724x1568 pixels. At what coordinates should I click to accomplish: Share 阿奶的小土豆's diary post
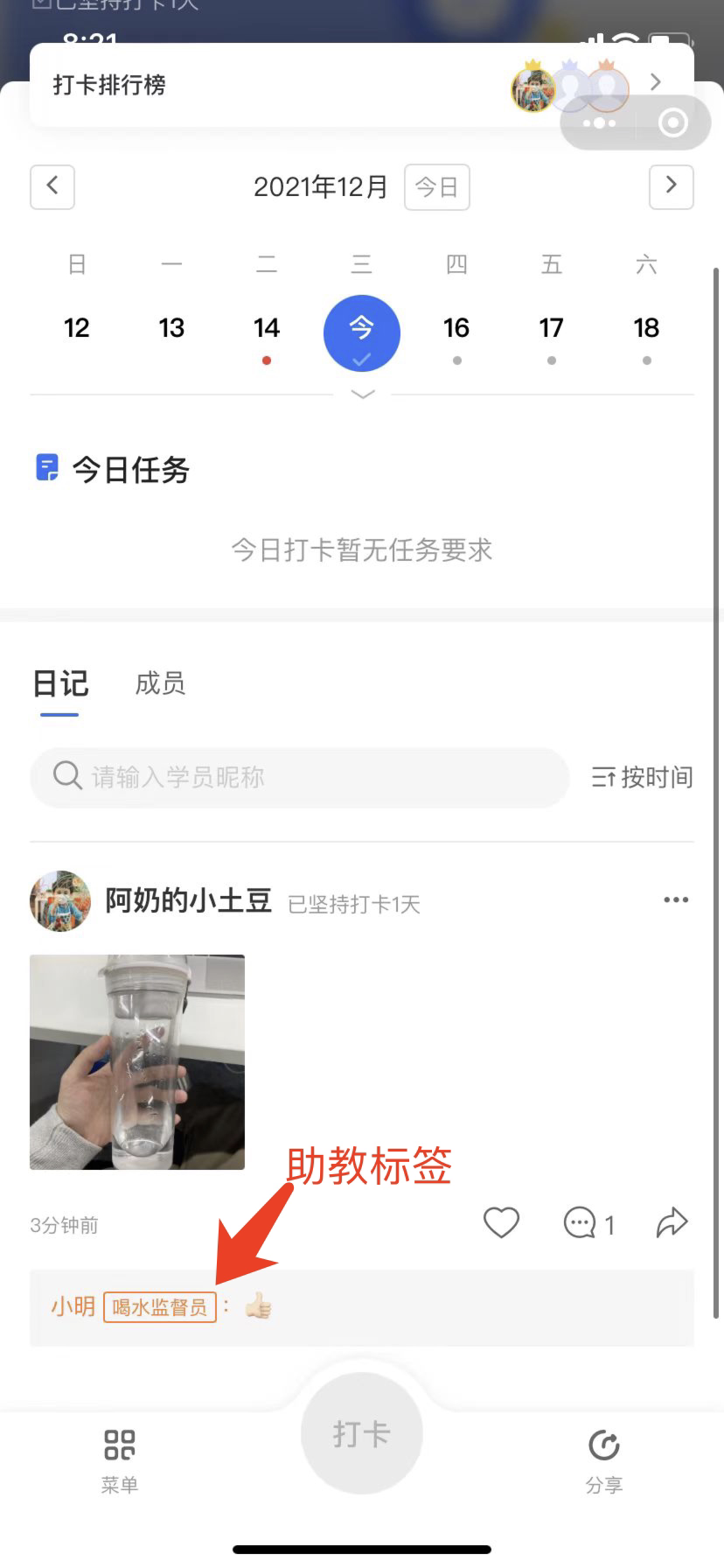point(672,1223)
